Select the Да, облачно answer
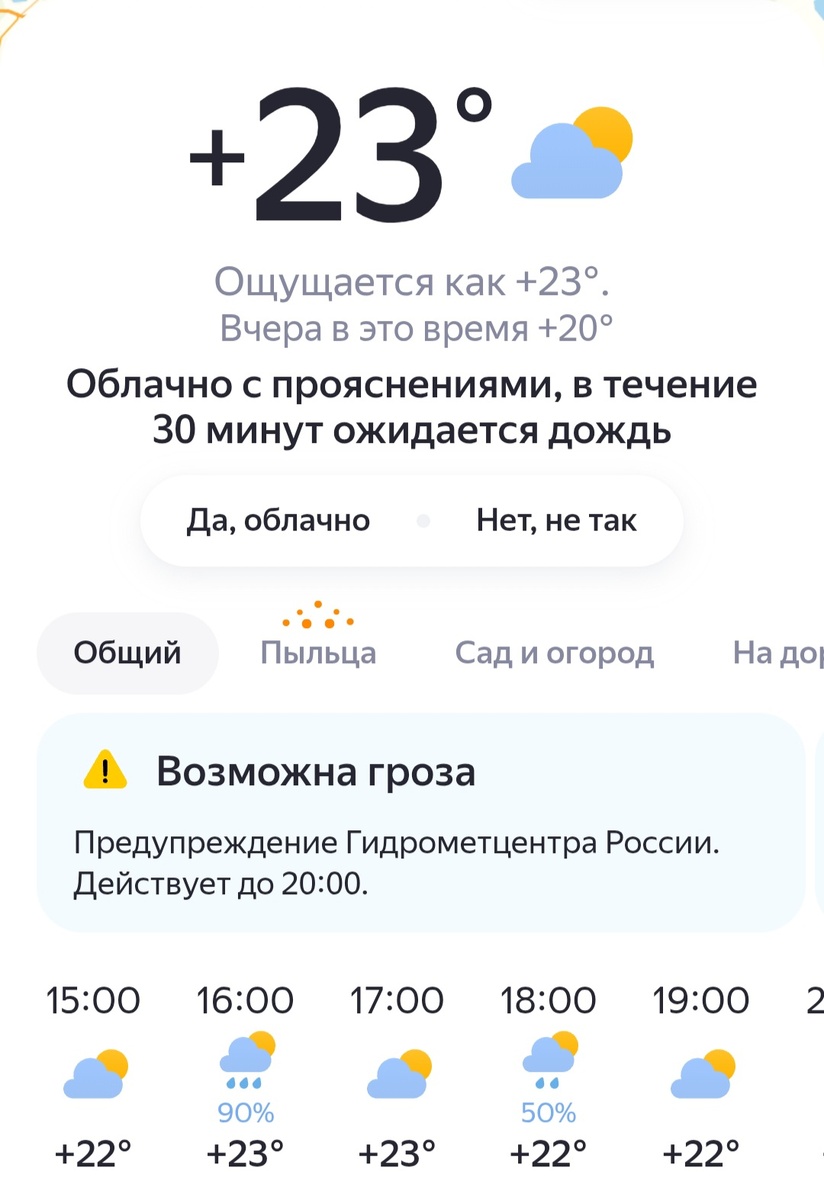The image size is (824, 1200). 279,520
